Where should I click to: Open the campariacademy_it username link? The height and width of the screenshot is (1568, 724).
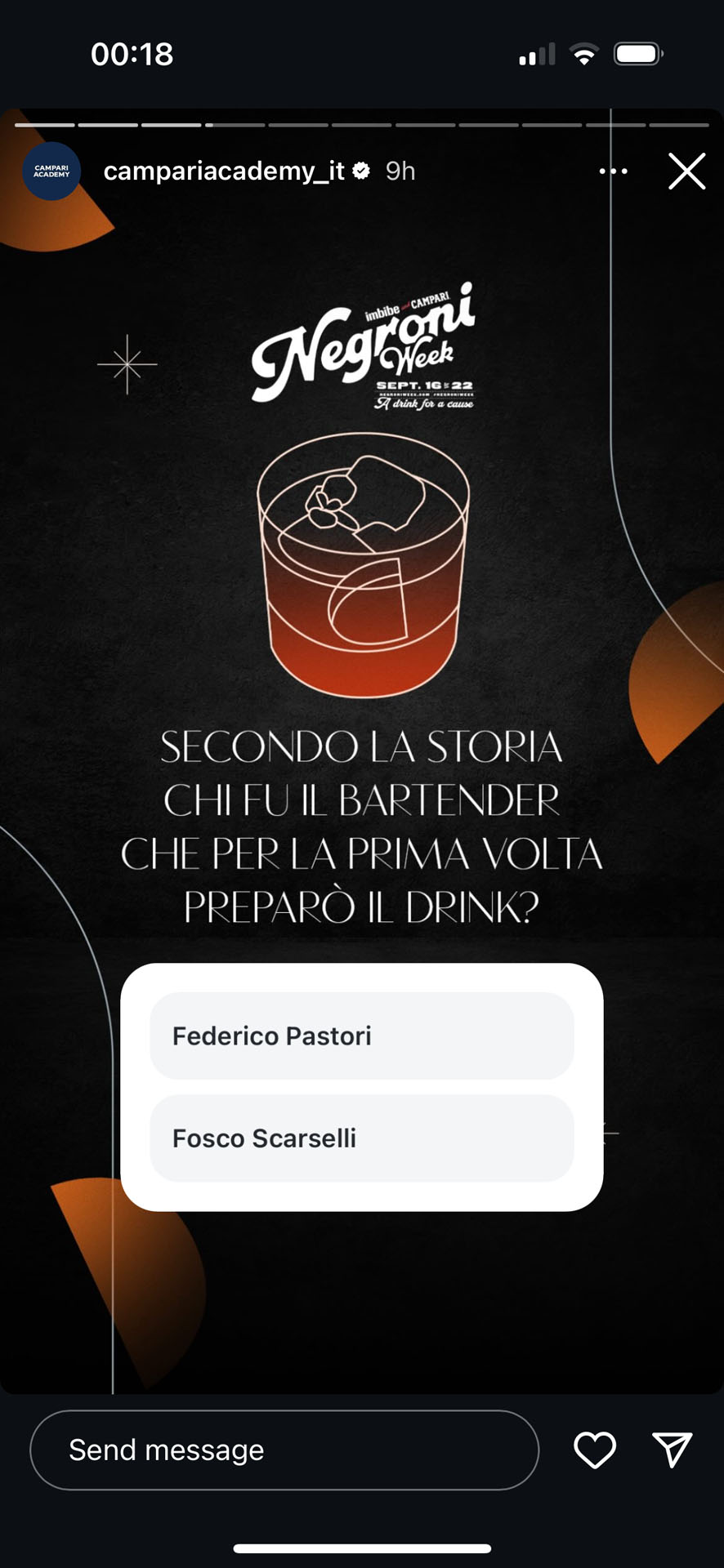tap(224, 171)
